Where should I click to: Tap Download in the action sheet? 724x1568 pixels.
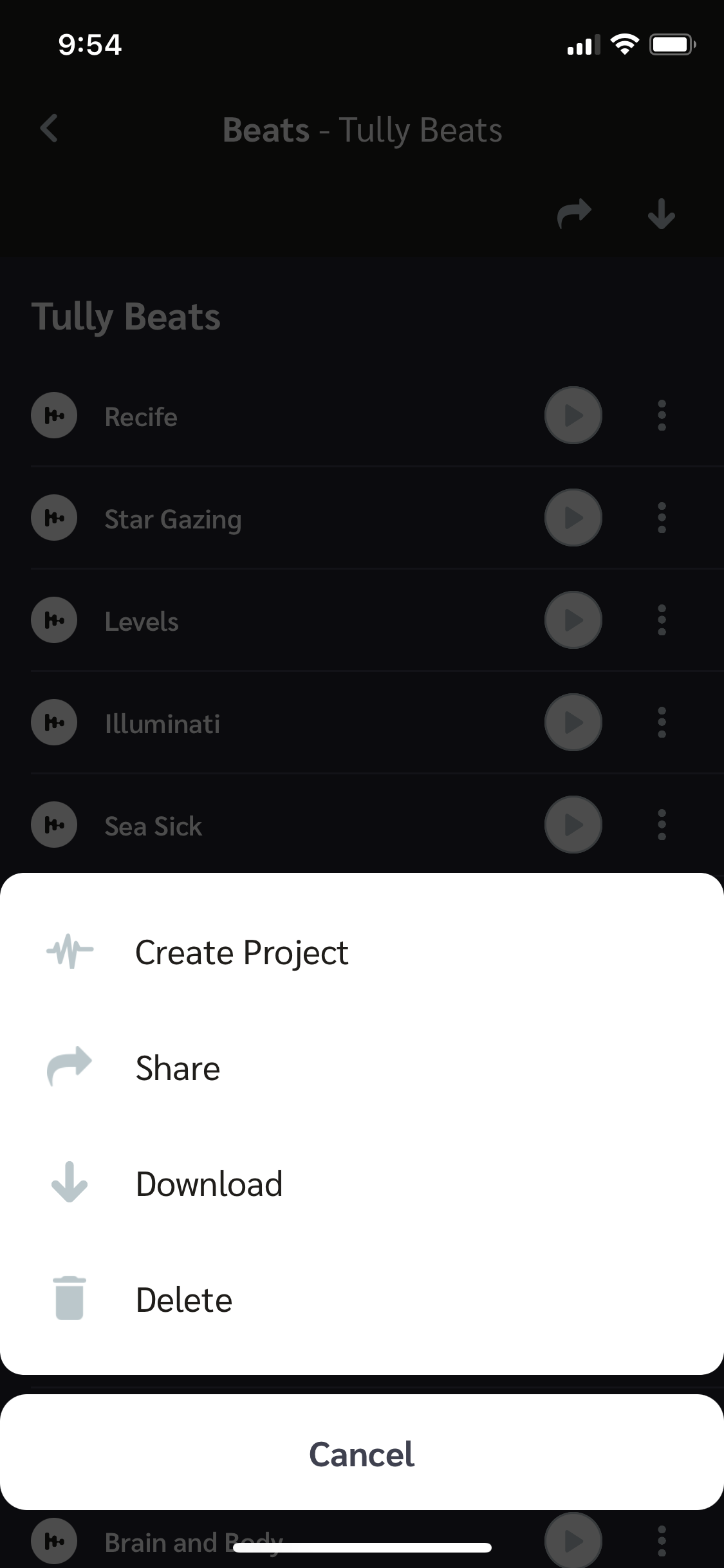pos(362,1184)
